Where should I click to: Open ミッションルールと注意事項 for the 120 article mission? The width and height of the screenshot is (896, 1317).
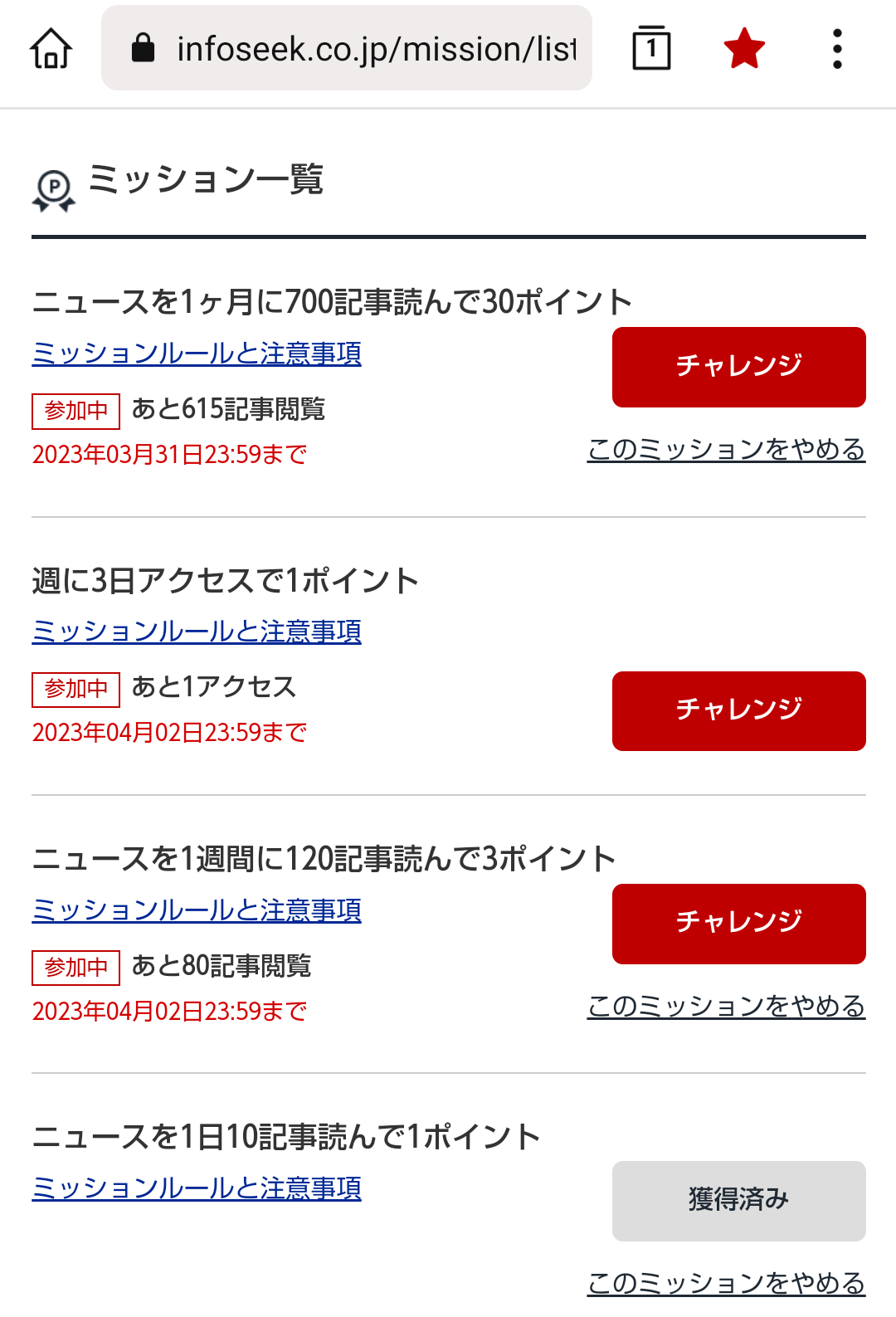197,910
